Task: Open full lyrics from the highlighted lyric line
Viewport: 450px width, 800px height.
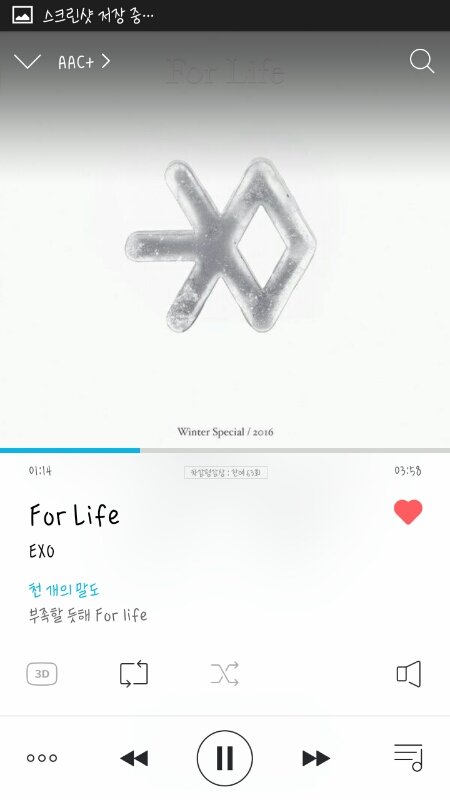Action: (x=64, y=589)
